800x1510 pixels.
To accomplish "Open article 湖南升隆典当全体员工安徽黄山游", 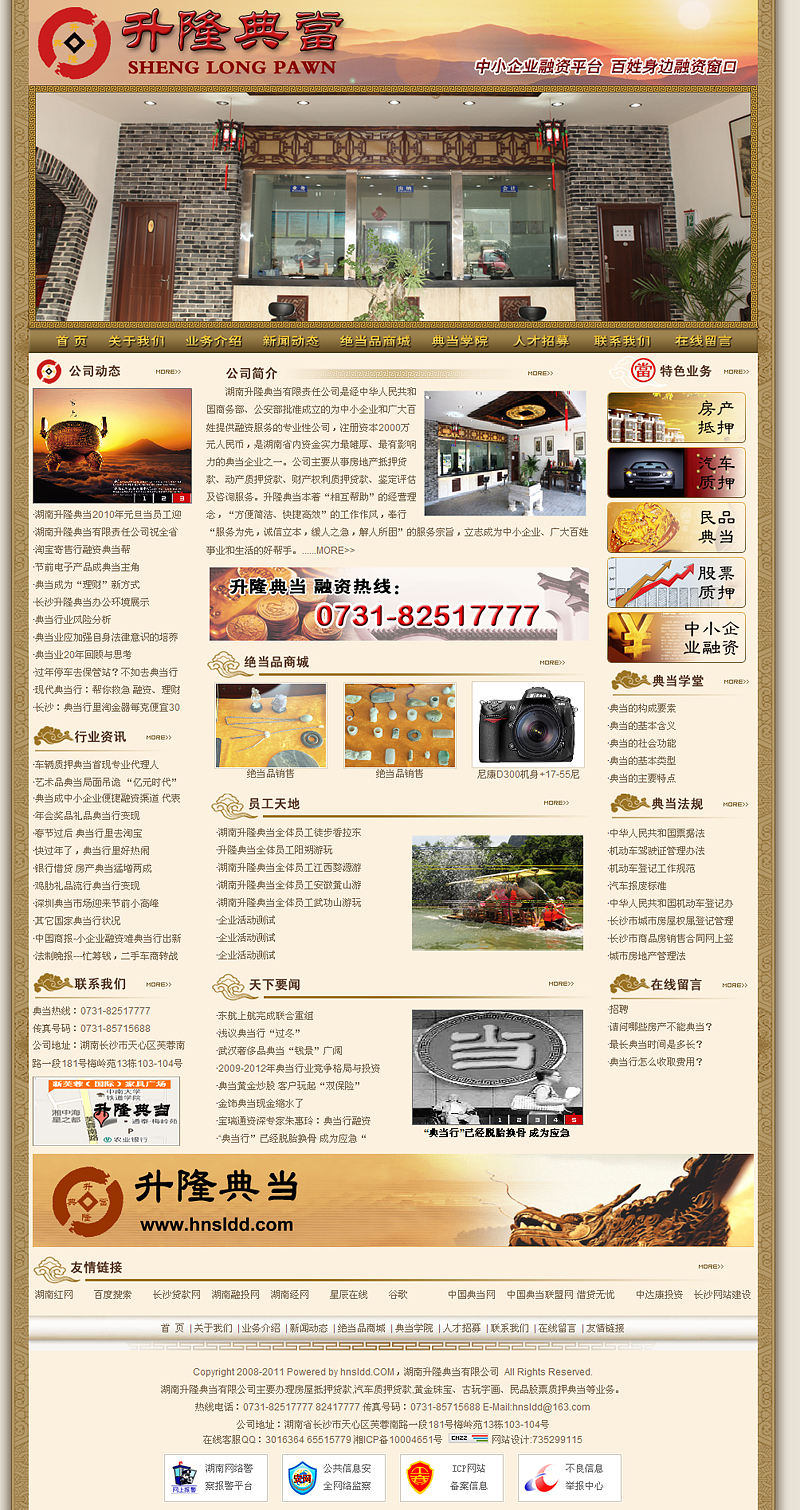I will pyautogui.click(x=289, y=885).
